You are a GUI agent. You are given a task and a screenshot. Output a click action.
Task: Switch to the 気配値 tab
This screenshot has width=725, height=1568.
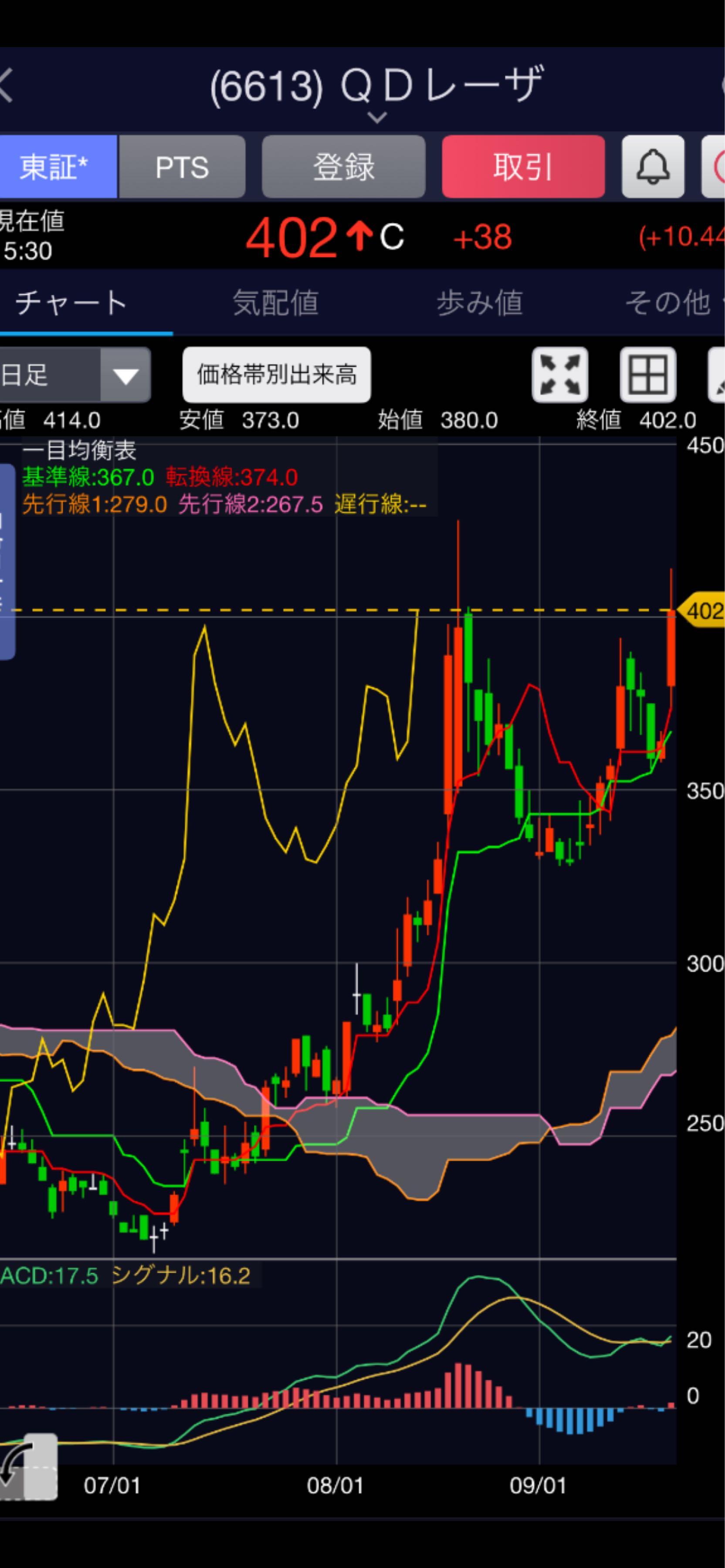275,303
